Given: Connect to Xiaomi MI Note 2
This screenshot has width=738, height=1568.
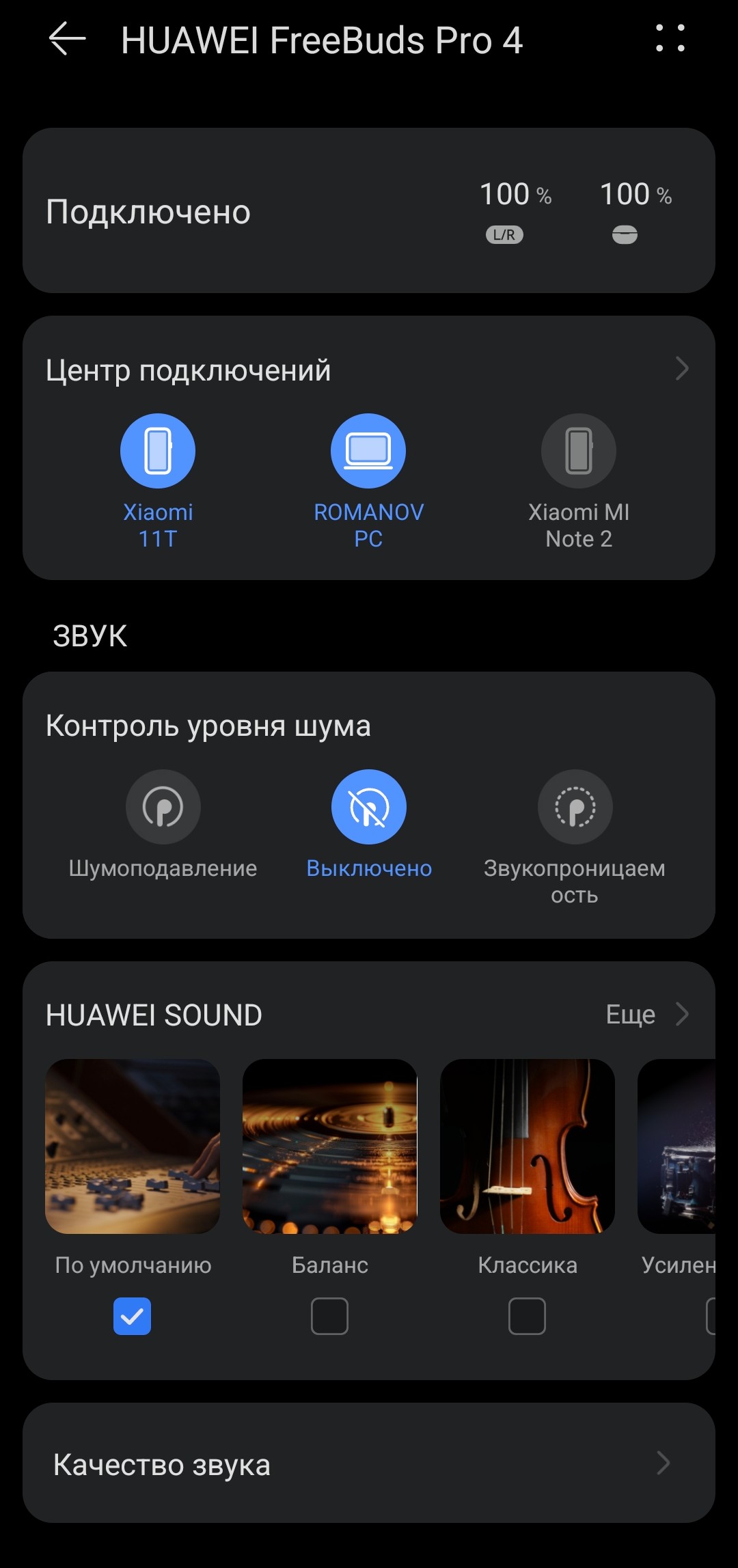Looking at the screenshot, I should 579,452.
